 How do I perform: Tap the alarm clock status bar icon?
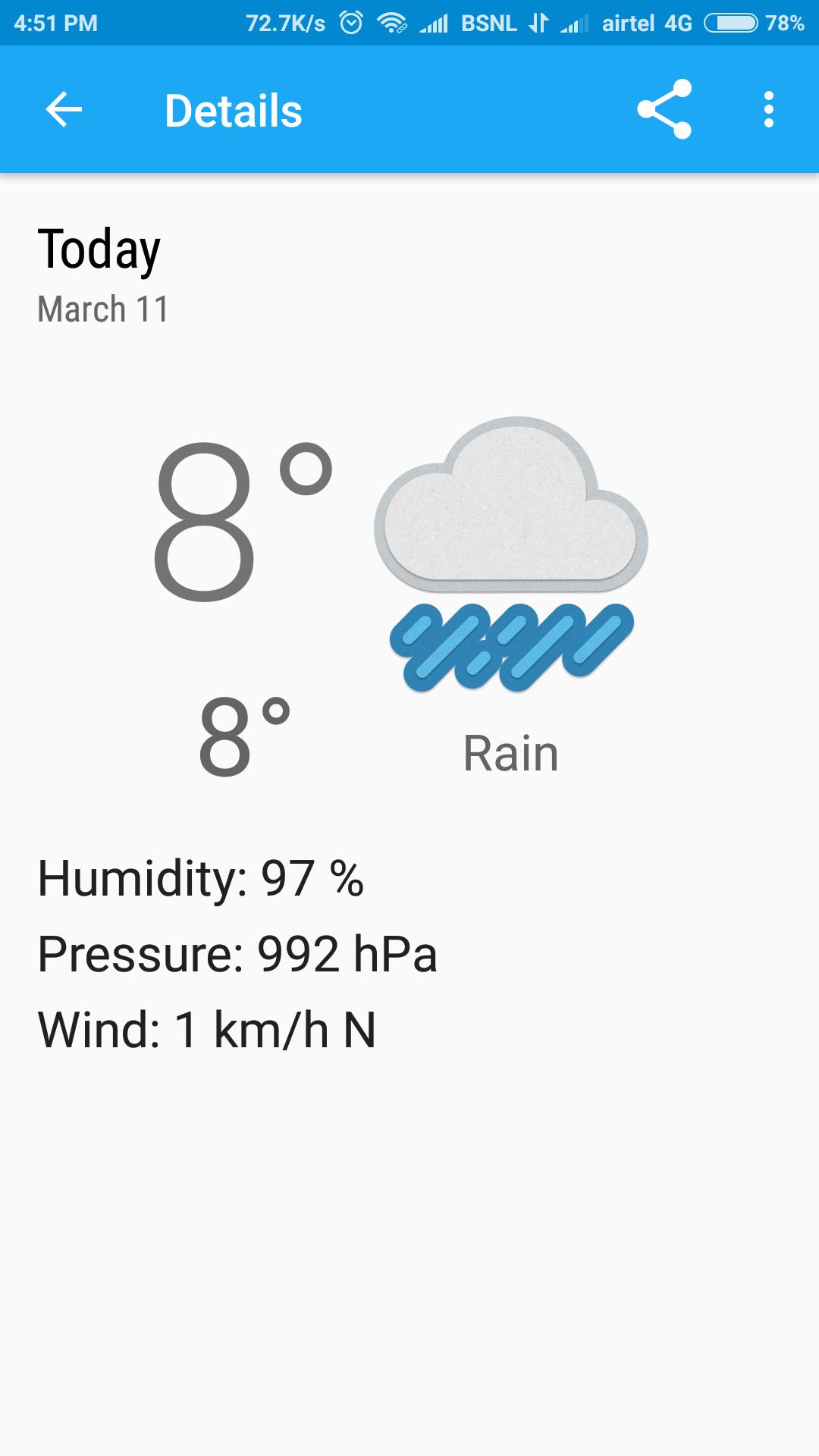[x=351, y=21]
